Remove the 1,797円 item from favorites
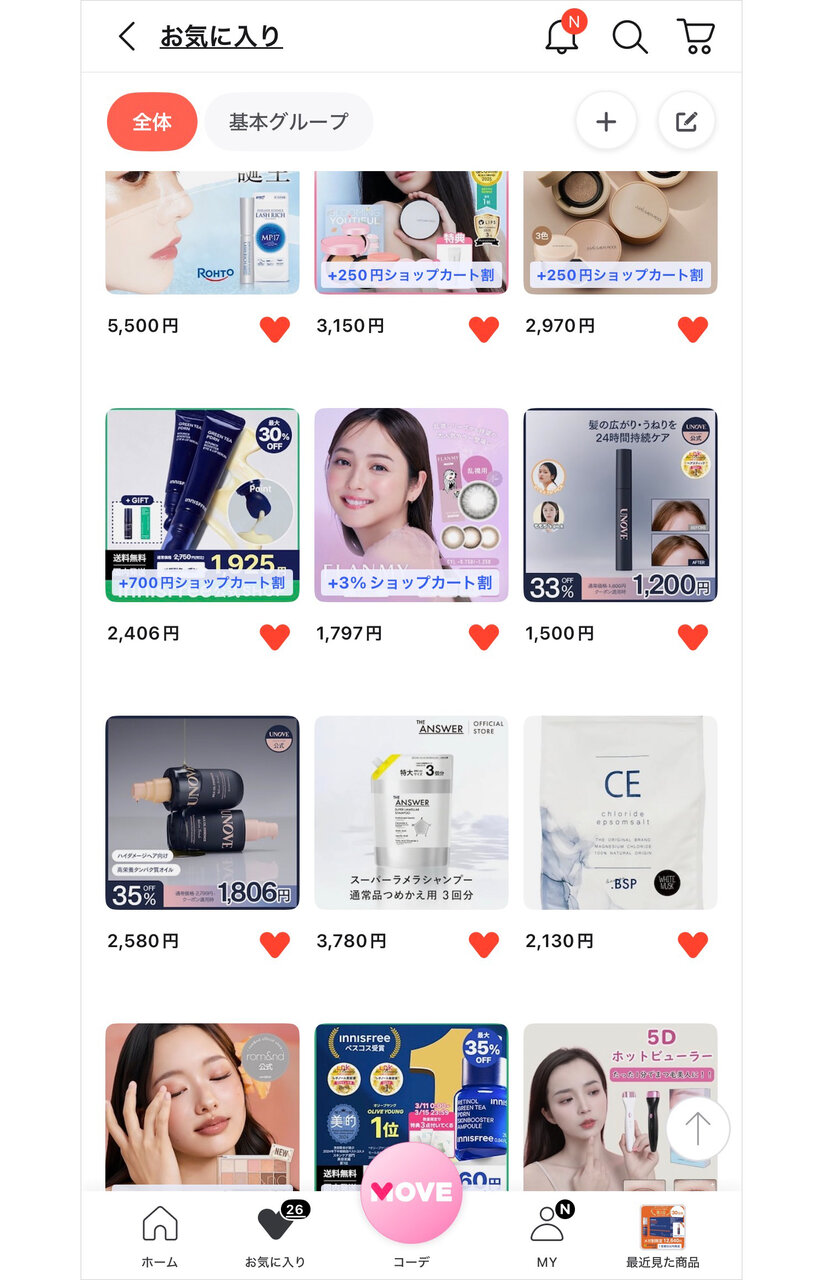The width and height of the screenshot is (823, 1280). [483, 636]
